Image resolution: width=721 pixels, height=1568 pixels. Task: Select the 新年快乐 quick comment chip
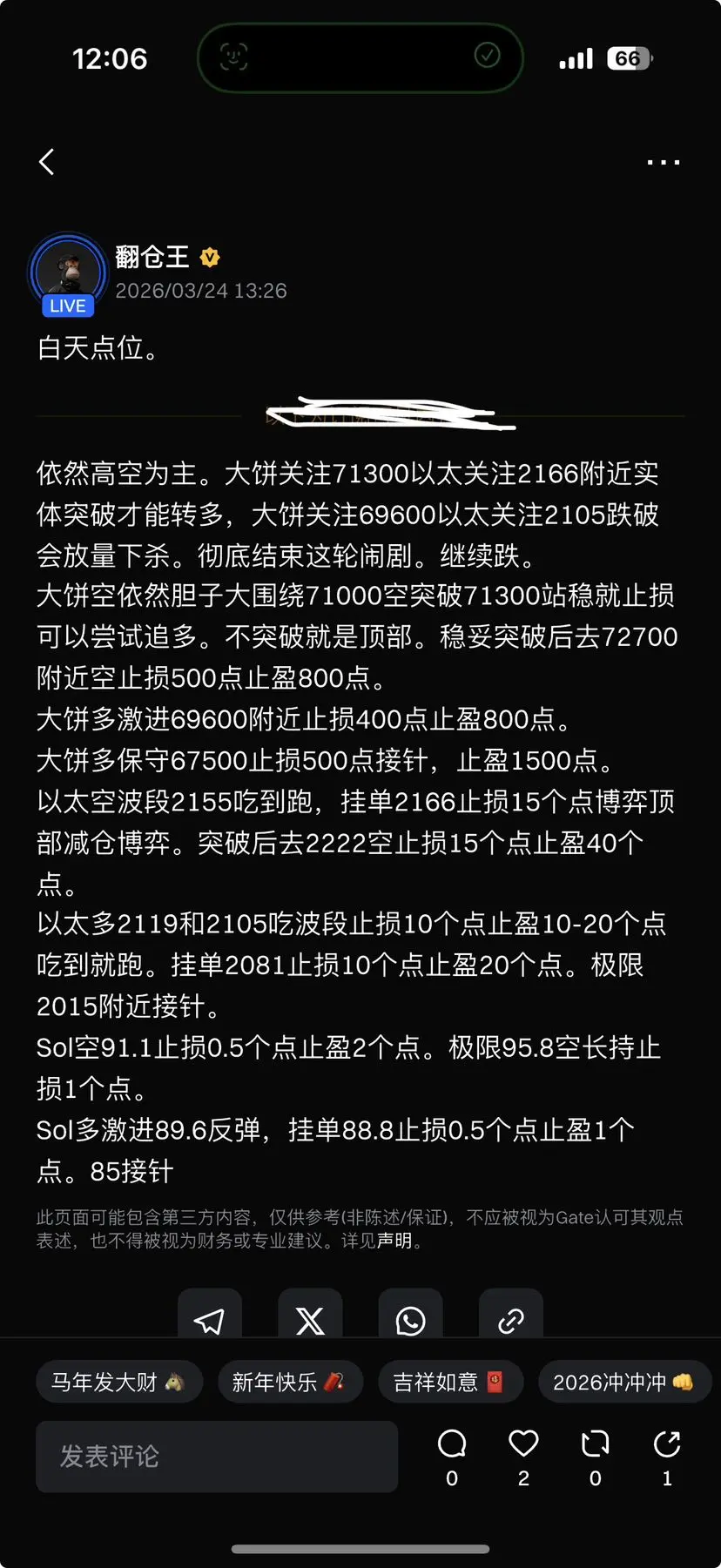pyautogui.click(x=290, y=1382)
